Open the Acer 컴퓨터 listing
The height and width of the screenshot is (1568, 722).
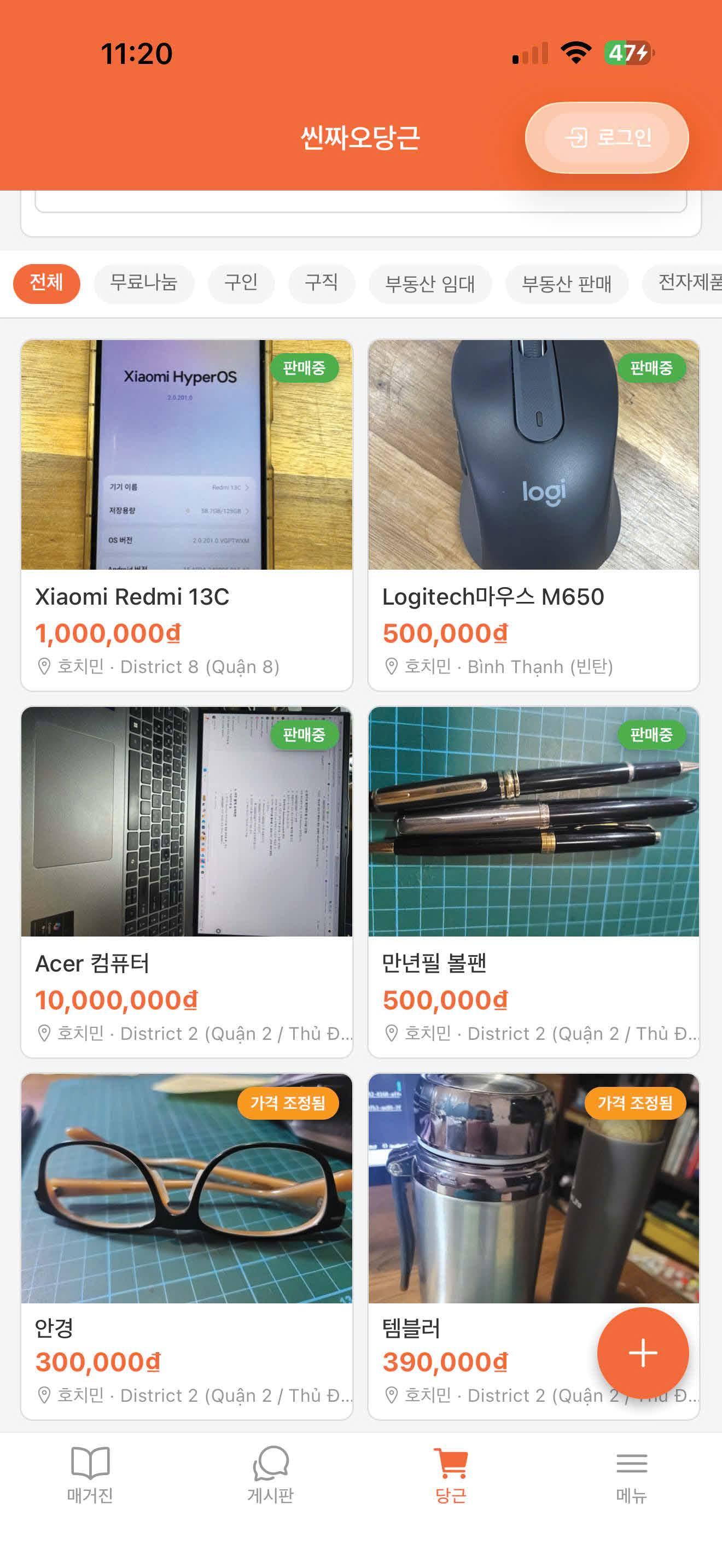[x=187, y=881]
